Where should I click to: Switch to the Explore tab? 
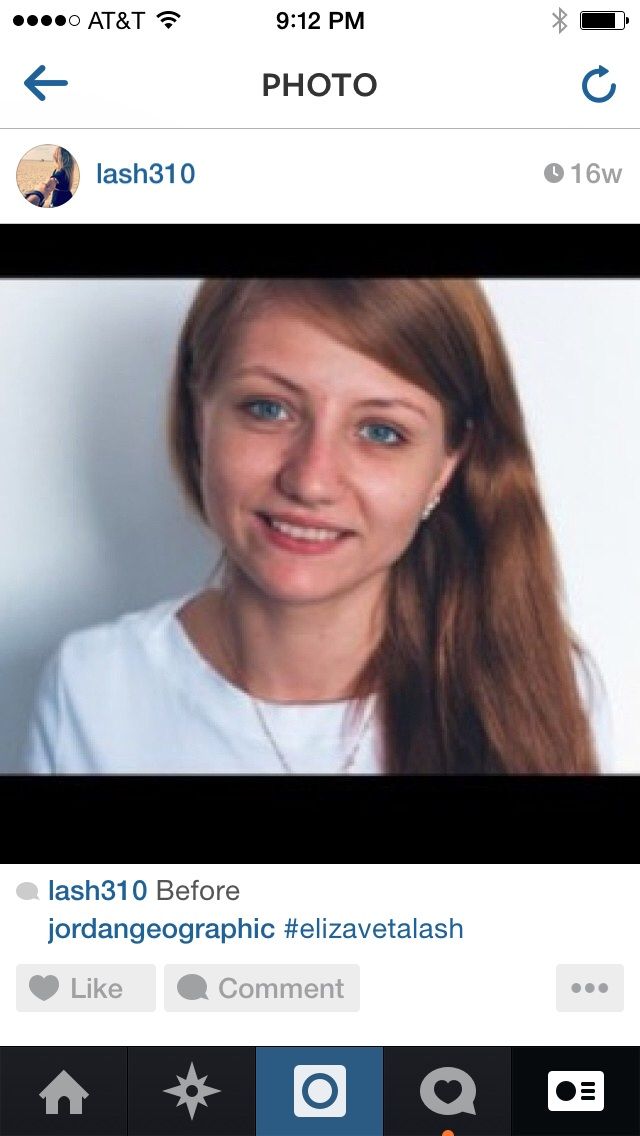pos(191,1091)
